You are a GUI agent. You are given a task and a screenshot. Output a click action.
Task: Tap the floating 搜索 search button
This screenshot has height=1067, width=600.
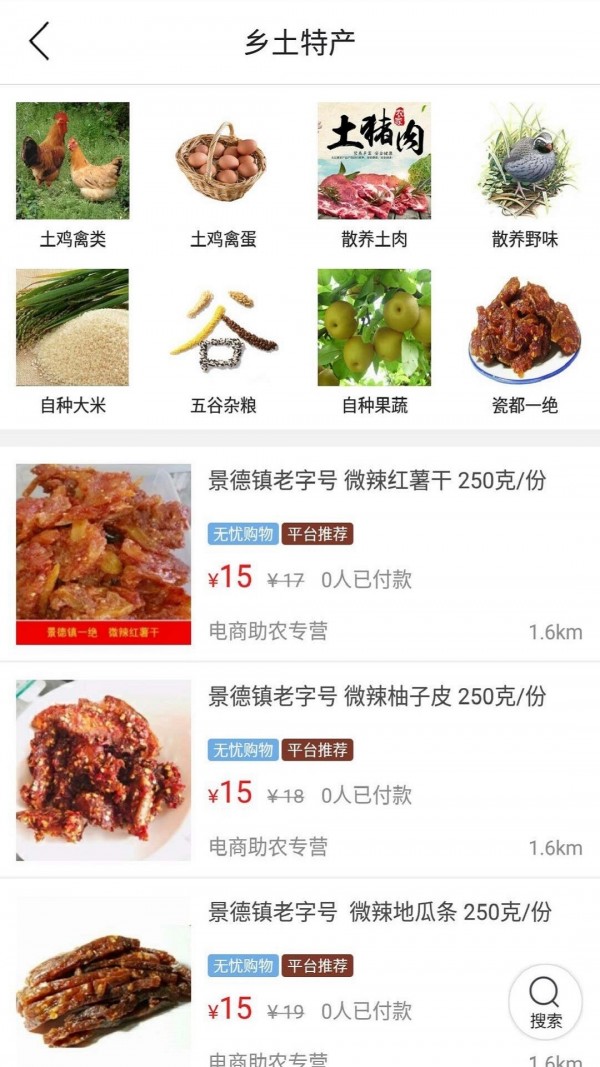point(545,1001)
